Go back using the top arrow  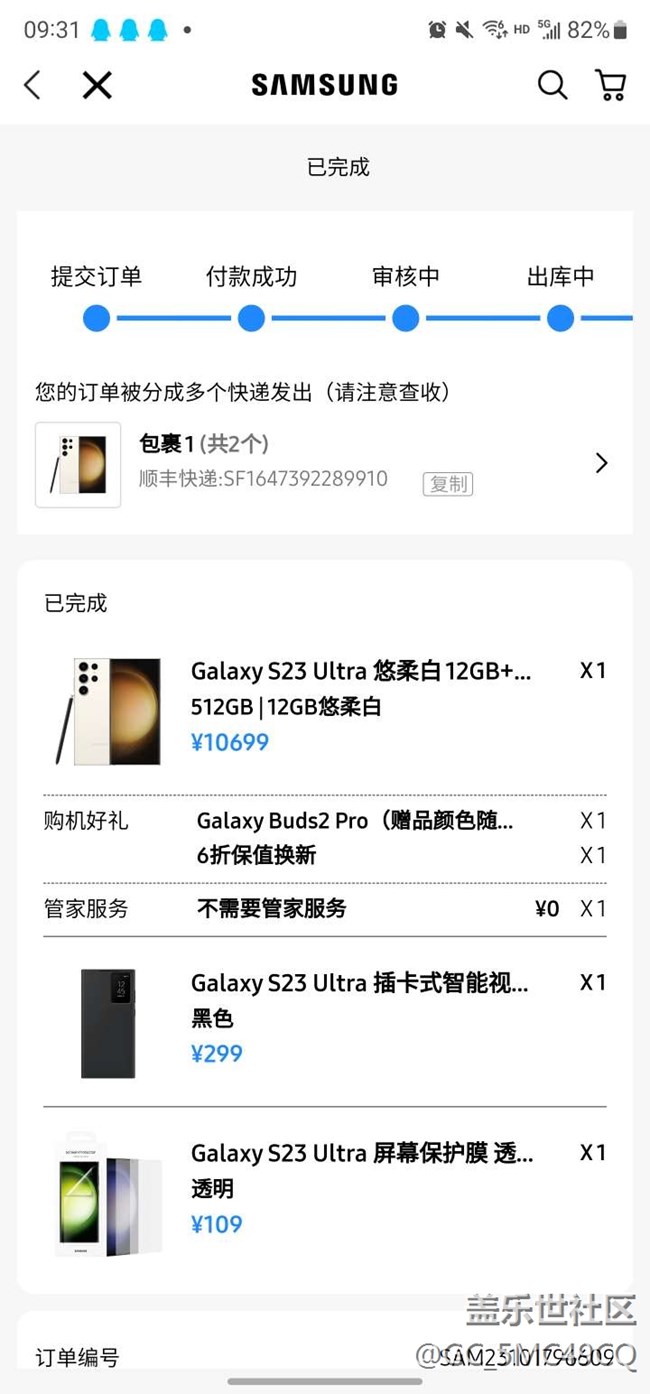pyautogui.click(x=33, y=85)
